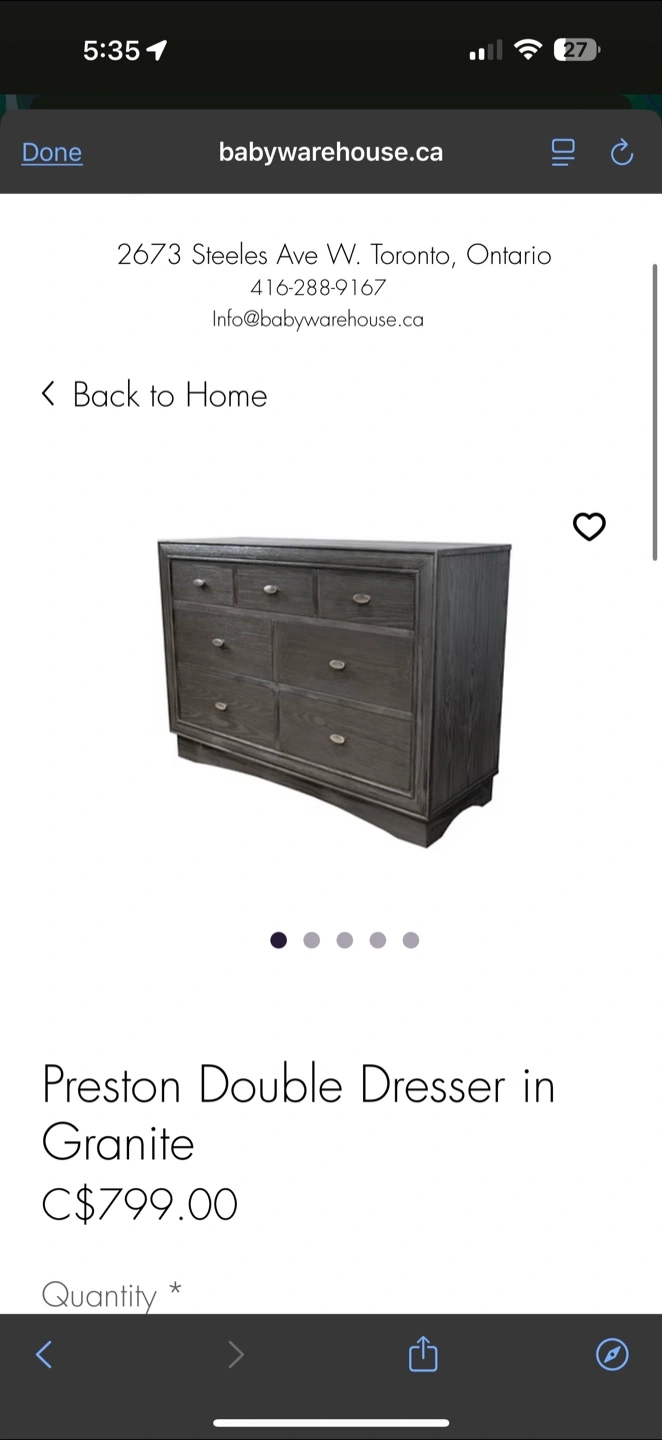Select the second image indicator dot
Screen dimensions: 662x1440
pos(312,940)
